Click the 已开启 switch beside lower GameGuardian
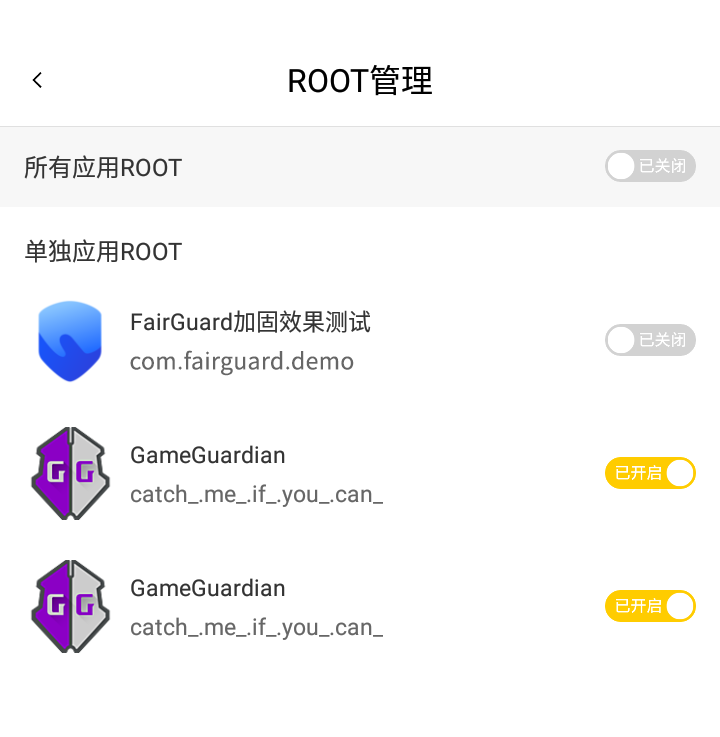This screenshot has width=720, height=737. pos(650,606)
